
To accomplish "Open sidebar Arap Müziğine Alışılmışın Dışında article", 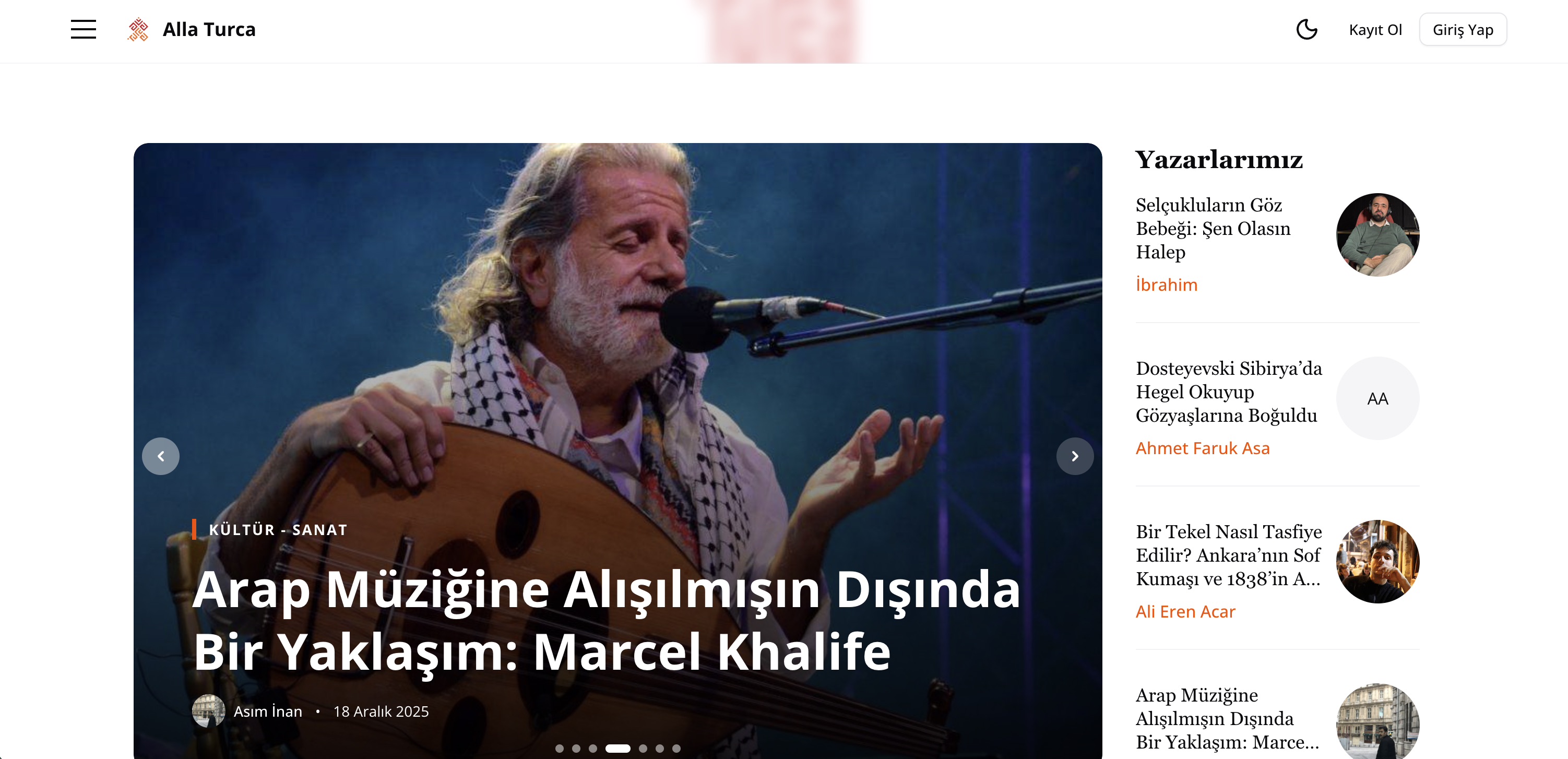I will tap(1227, 718).
